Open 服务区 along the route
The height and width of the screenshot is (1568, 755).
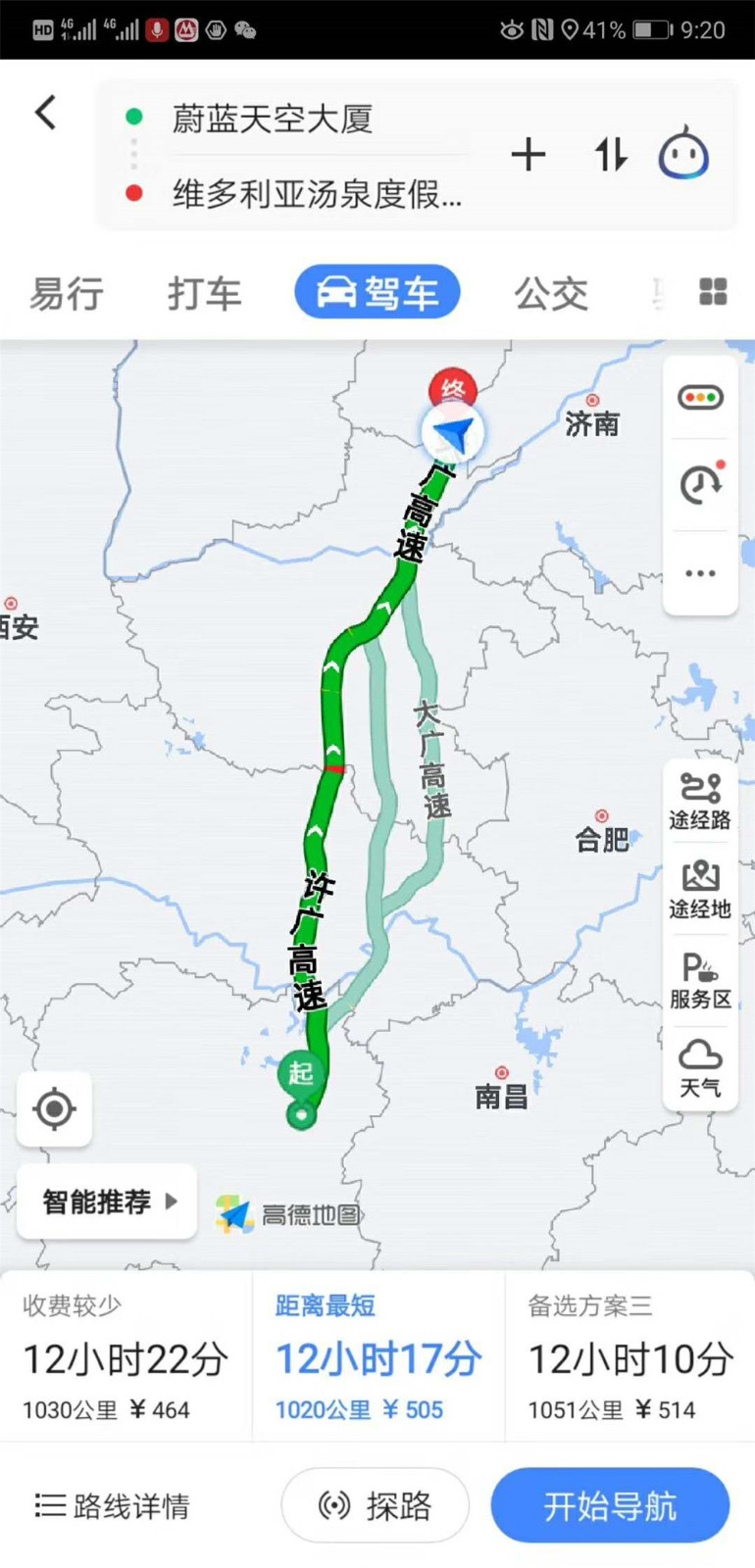pos(700,981)
